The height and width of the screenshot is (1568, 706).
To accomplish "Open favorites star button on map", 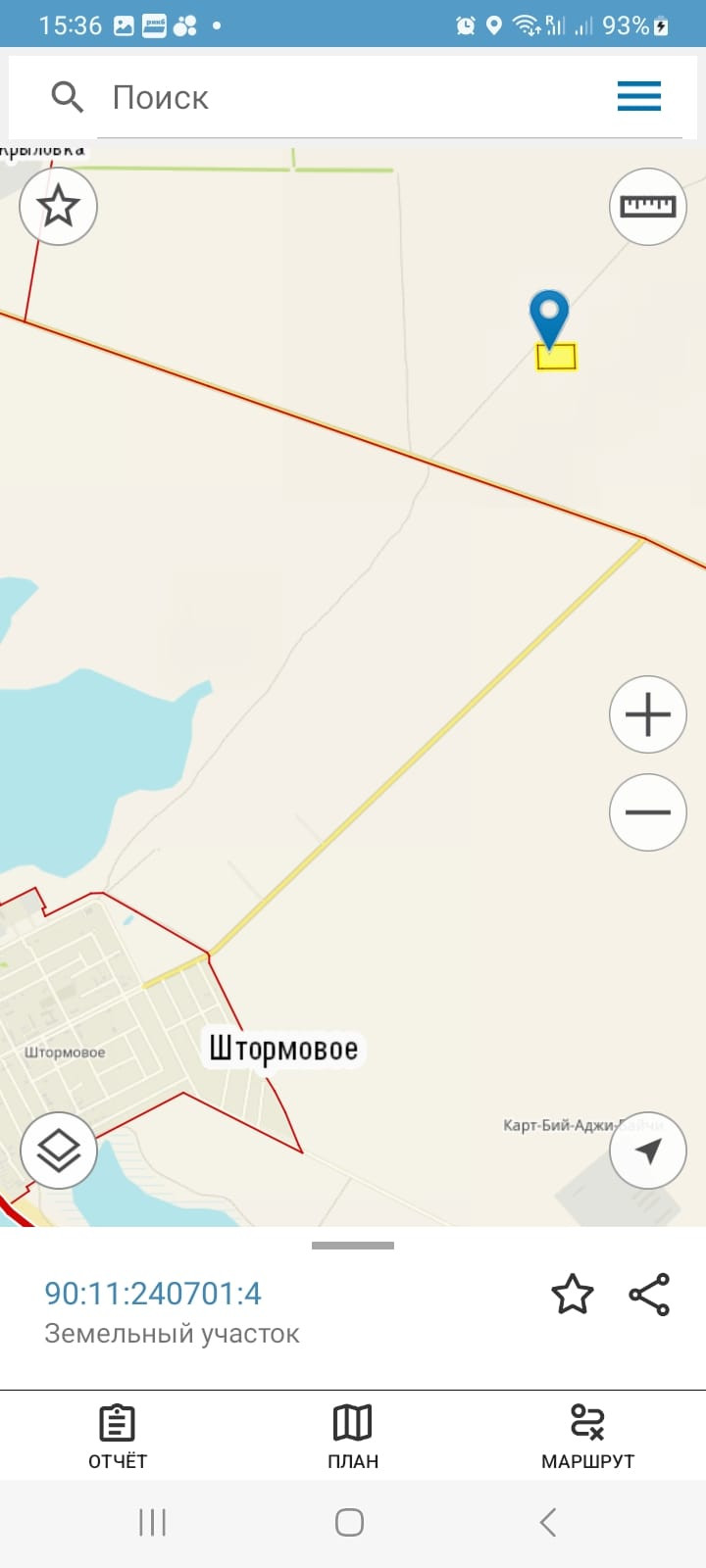I will click(59, 206).
